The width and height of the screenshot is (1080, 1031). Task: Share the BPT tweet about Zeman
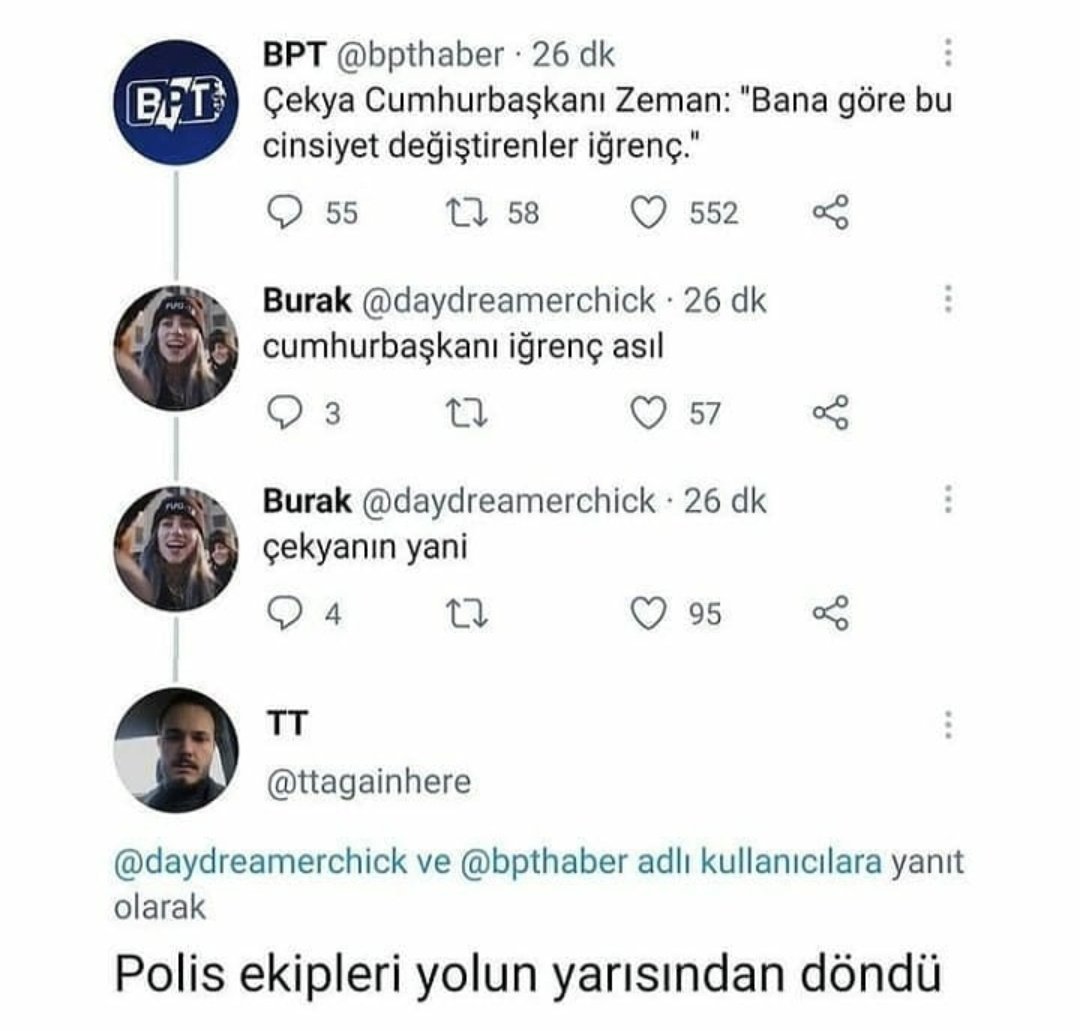pos(830,213)
